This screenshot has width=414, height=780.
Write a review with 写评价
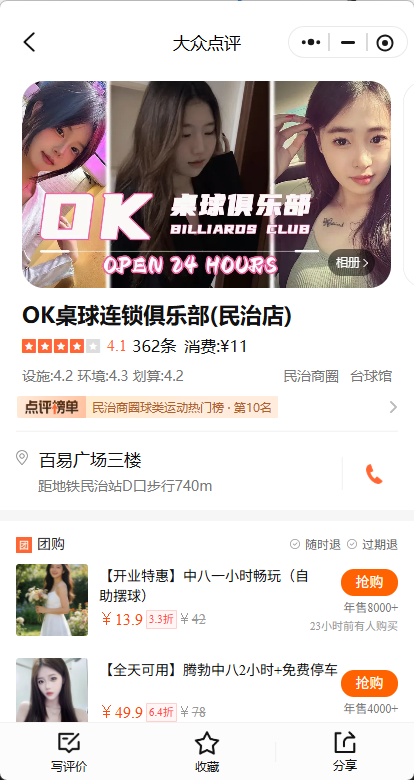(69, 752)
